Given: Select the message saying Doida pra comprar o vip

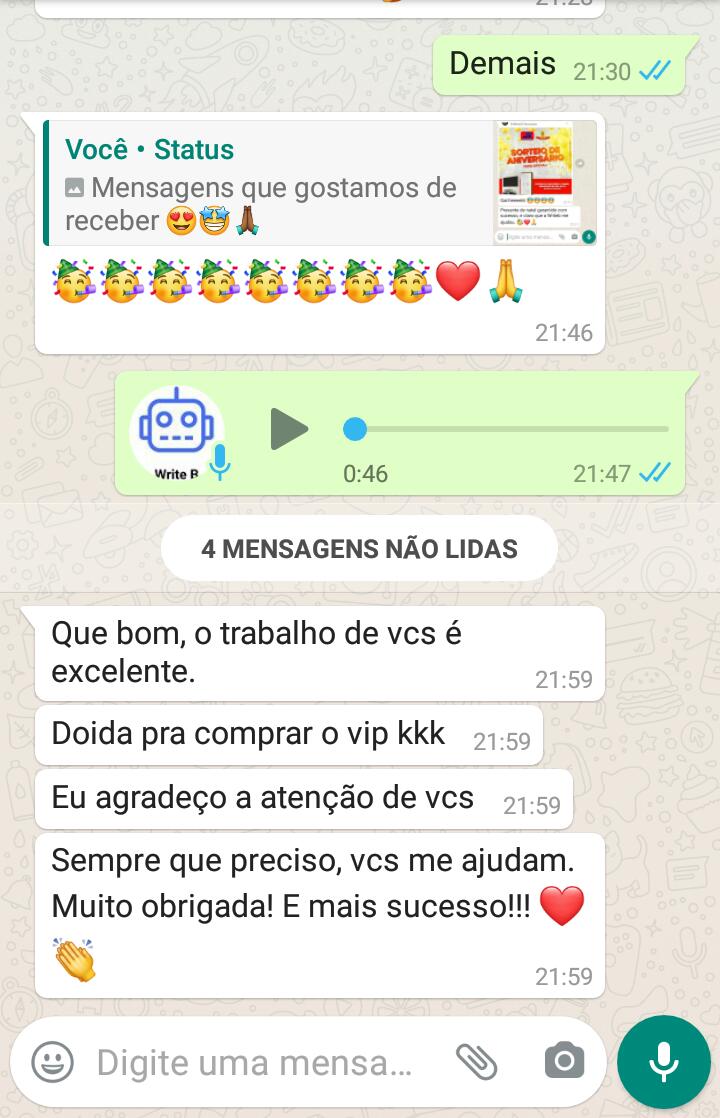Looking at the screenshot, I should coord(290,735).
